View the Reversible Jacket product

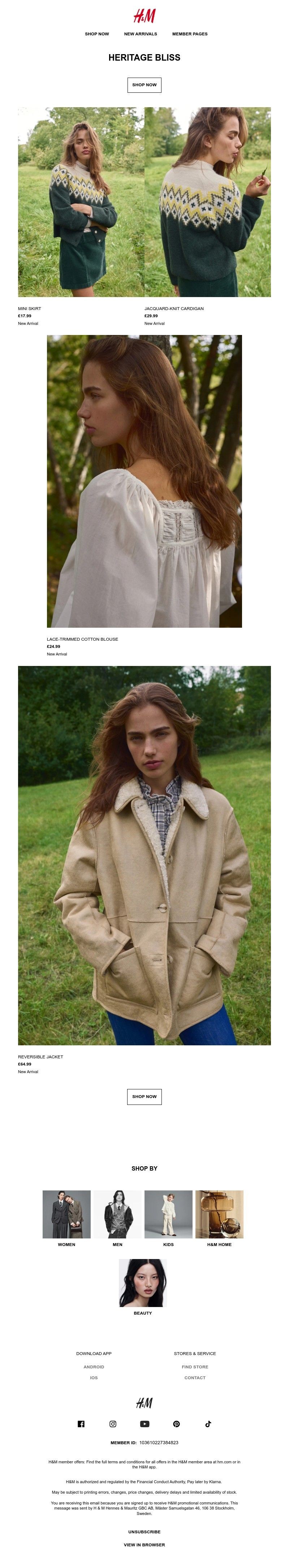pyautogui.click(x=144, y=855)
